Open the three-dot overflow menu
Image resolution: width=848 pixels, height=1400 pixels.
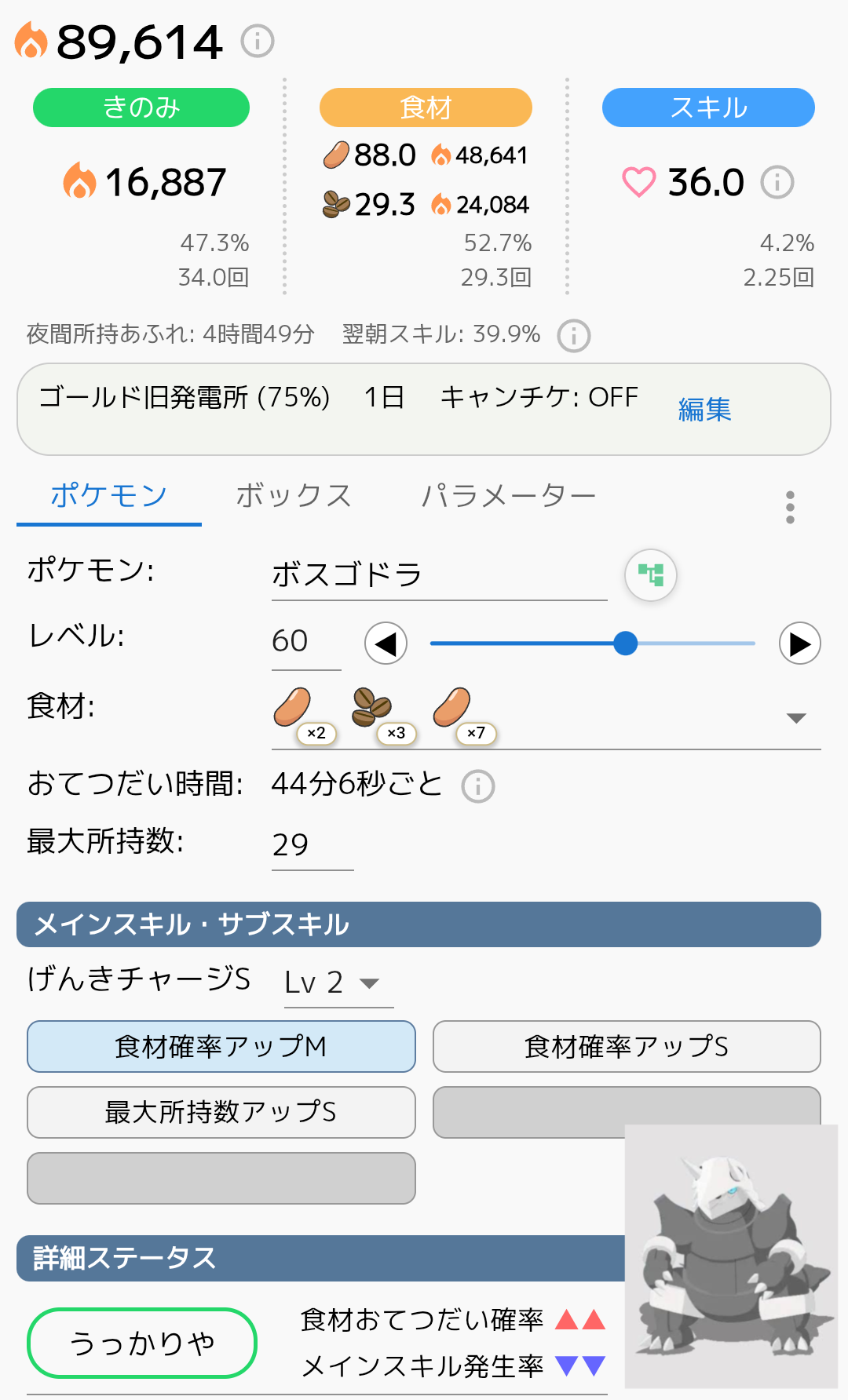coord(790,508)
